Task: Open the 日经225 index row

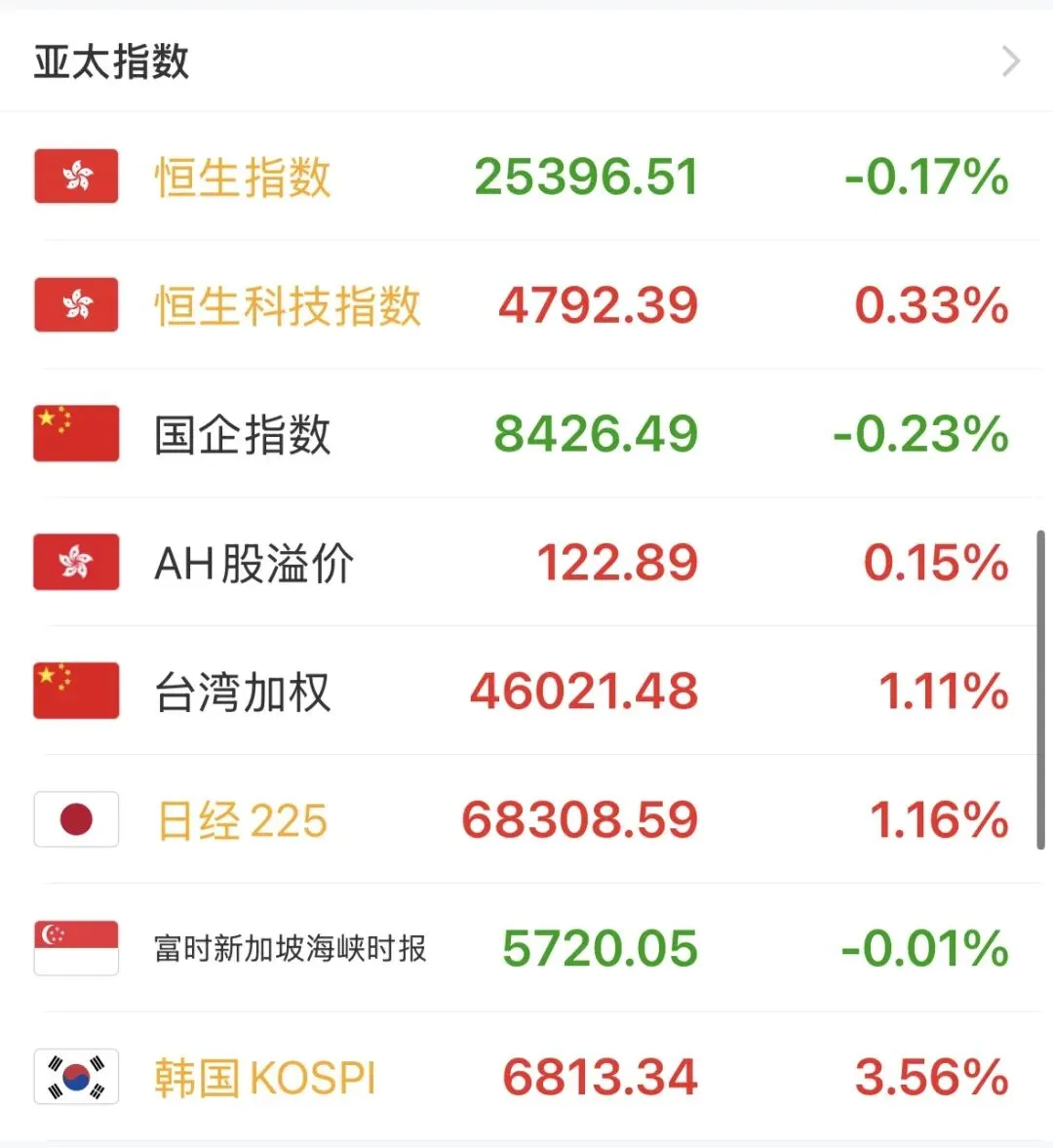Action: click(x=526, y=820)
